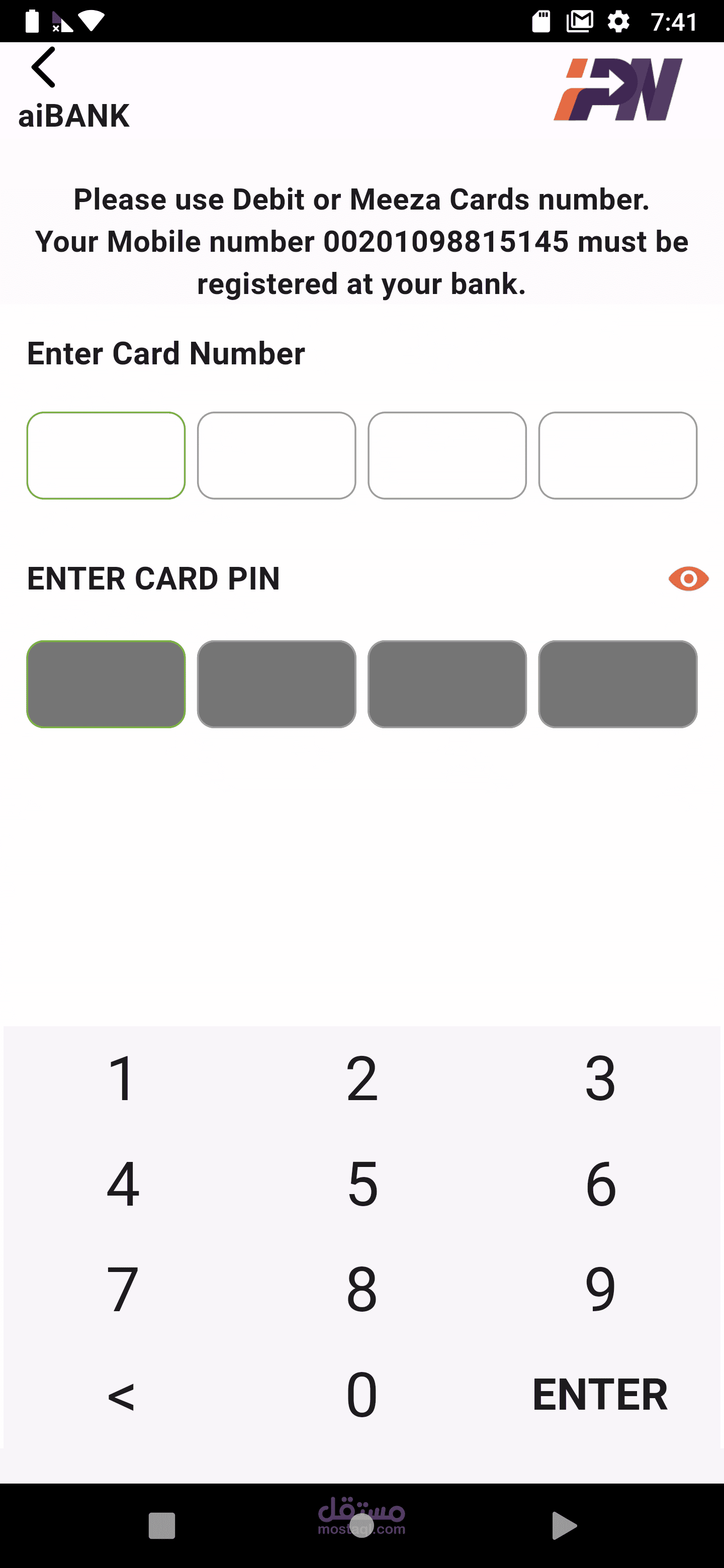Toggle PIN visibility with the eye icon
Viewport: 724px width, 1568px height.
click(688, 578)
